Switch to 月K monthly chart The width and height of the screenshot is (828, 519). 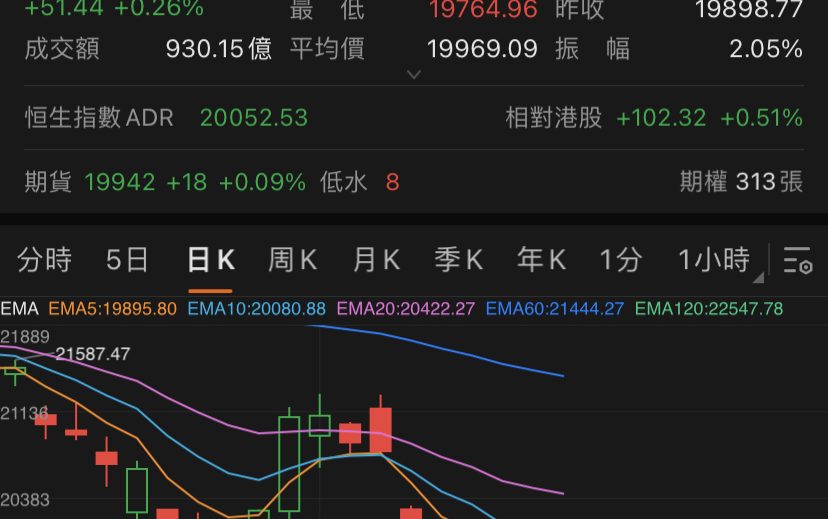pyautogui.click(x=376, y=261)
